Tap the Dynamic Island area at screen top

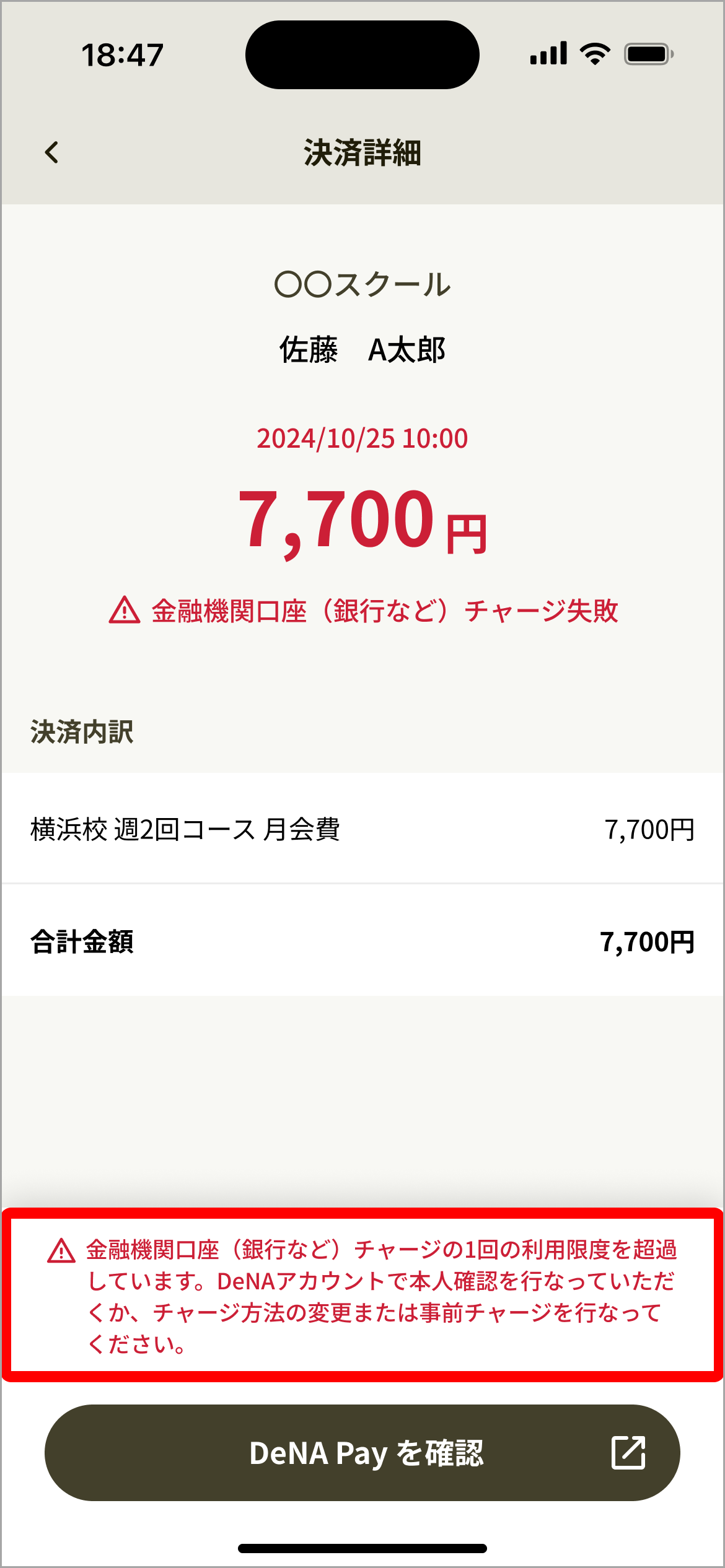pyautogui.click(x=362, y=54)
